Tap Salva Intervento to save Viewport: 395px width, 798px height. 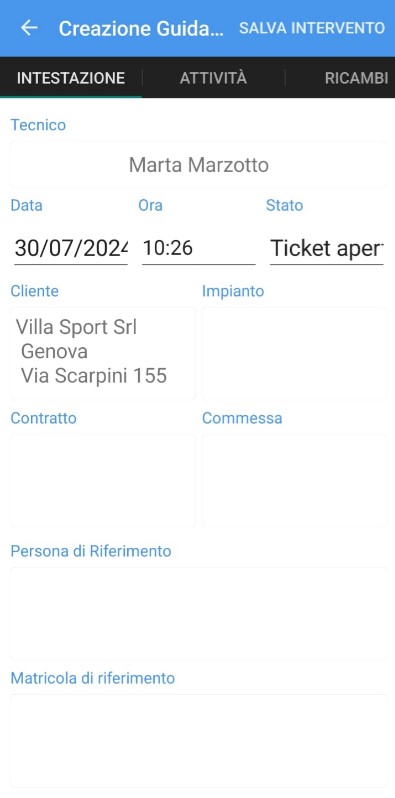(312, 28)
